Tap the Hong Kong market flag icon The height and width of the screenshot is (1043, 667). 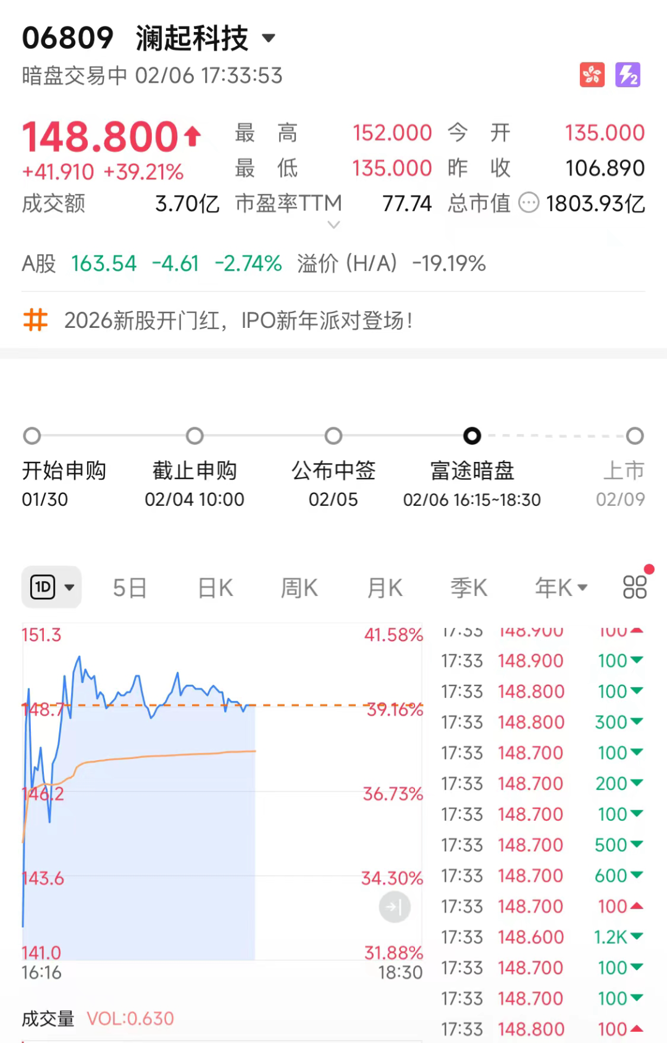[x=592, y=74]
